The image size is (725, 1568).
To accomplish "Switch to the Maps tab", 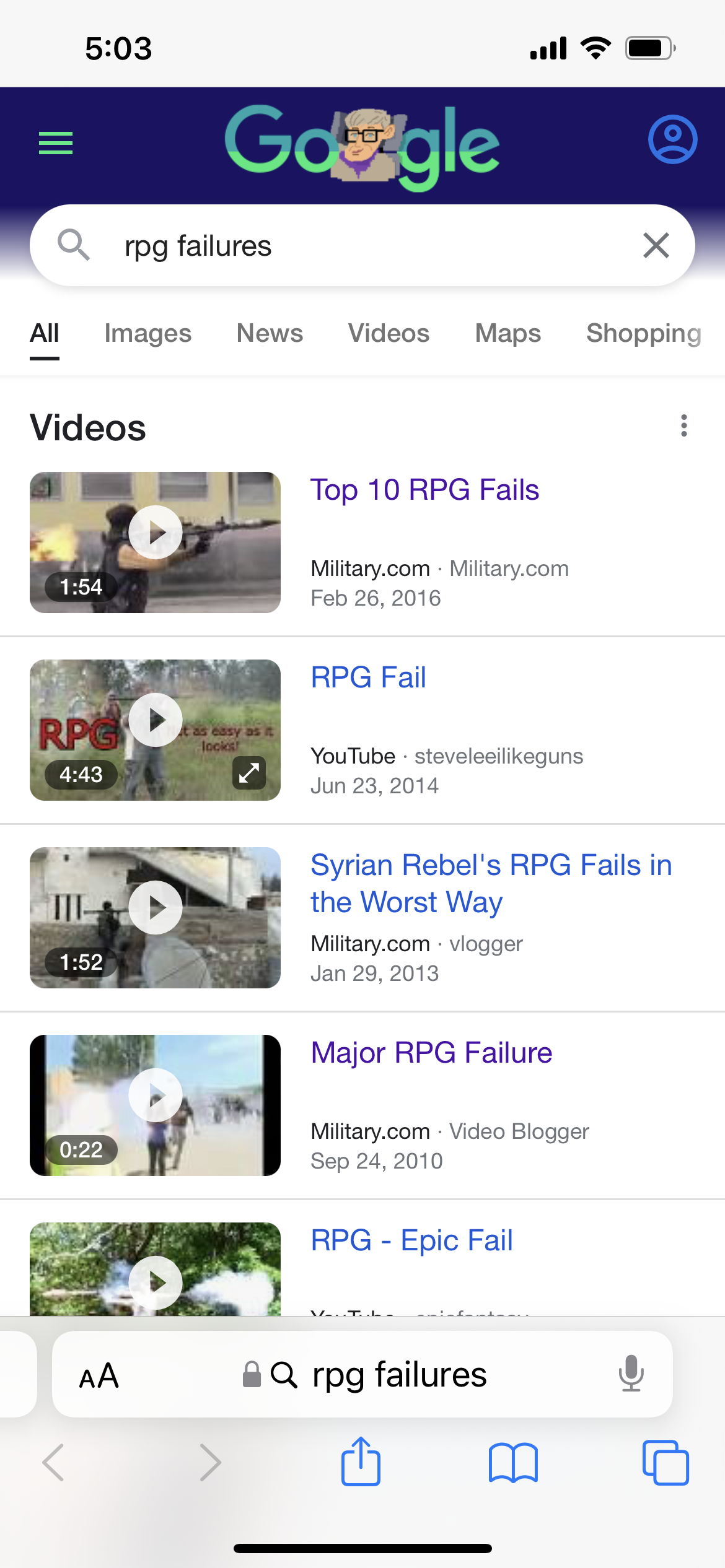I will 507,333.
